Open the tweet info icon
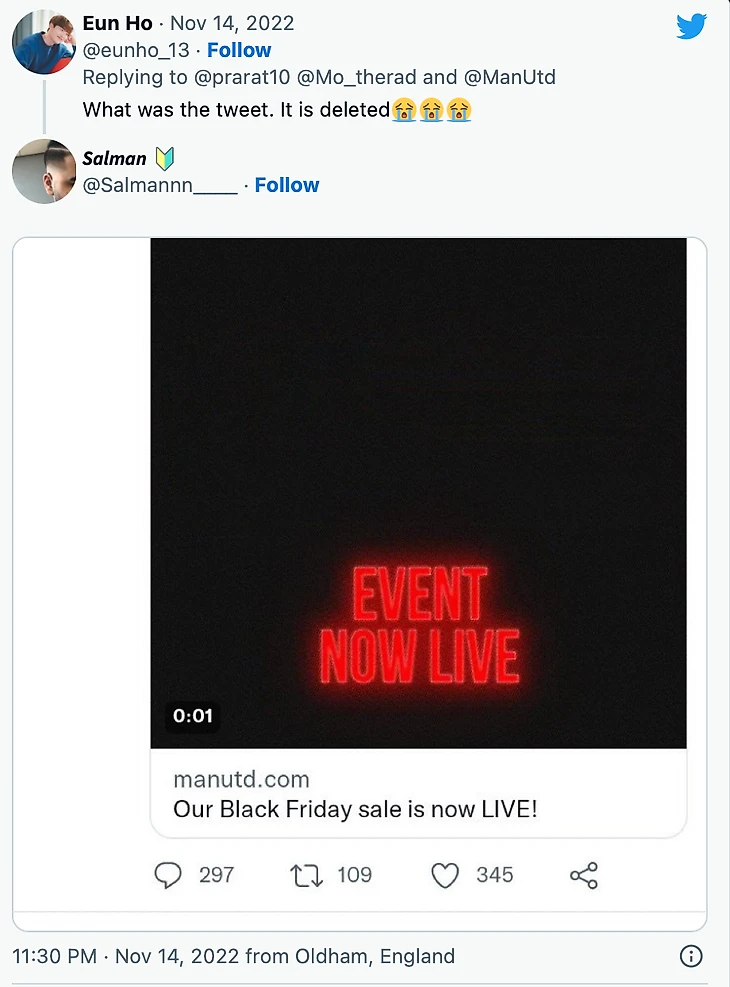The height and width of the screenshot is (987, 730). (691, 956)
